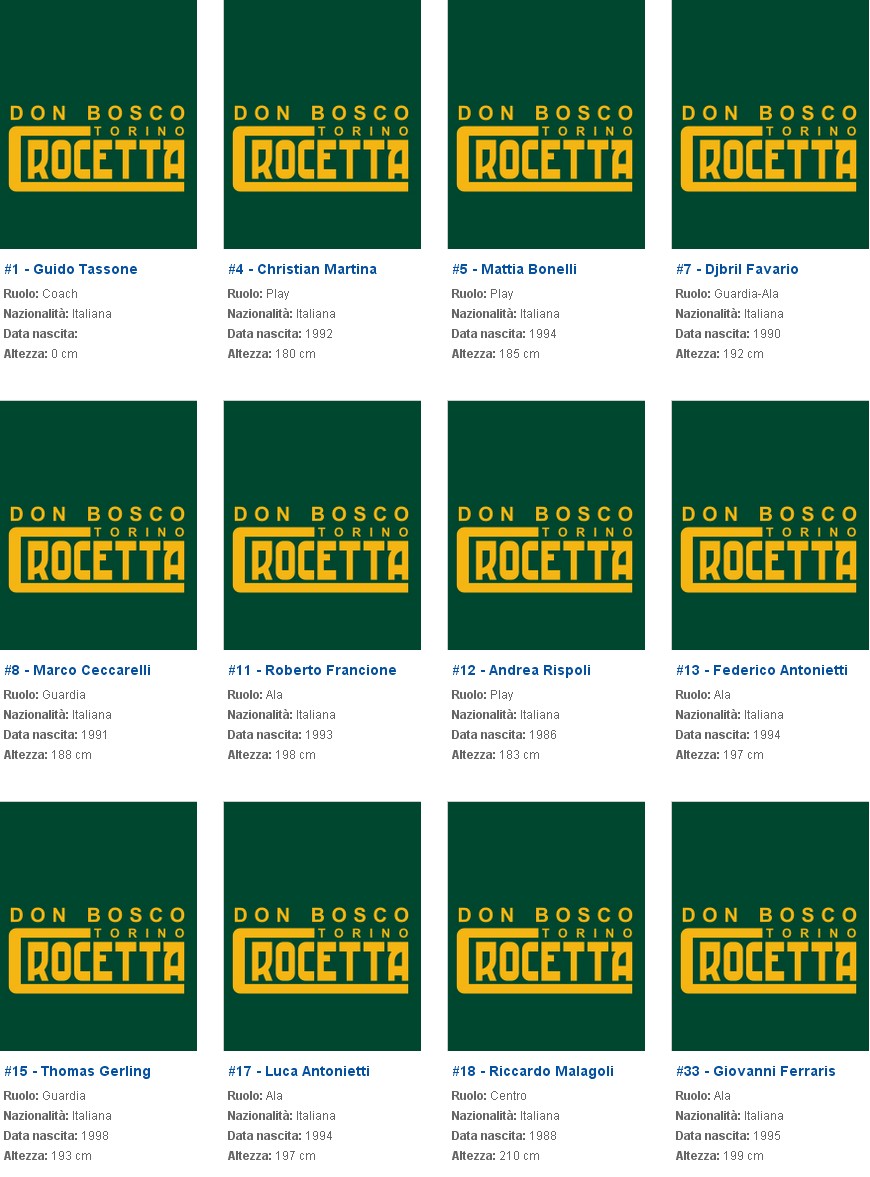Viewport: 870px width, 1177px height.
Task: Open the card image above Djbril Favario
Action: [770, 124]
